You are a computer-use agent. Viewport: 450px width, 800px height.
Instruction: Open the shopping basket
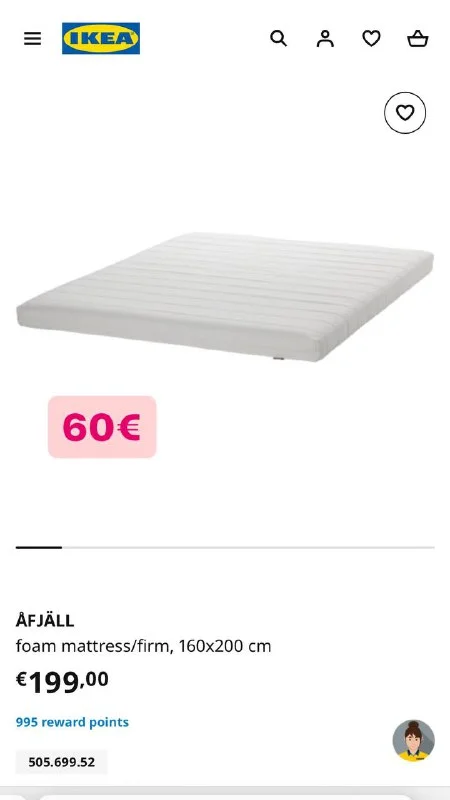[x=418, y=38]
